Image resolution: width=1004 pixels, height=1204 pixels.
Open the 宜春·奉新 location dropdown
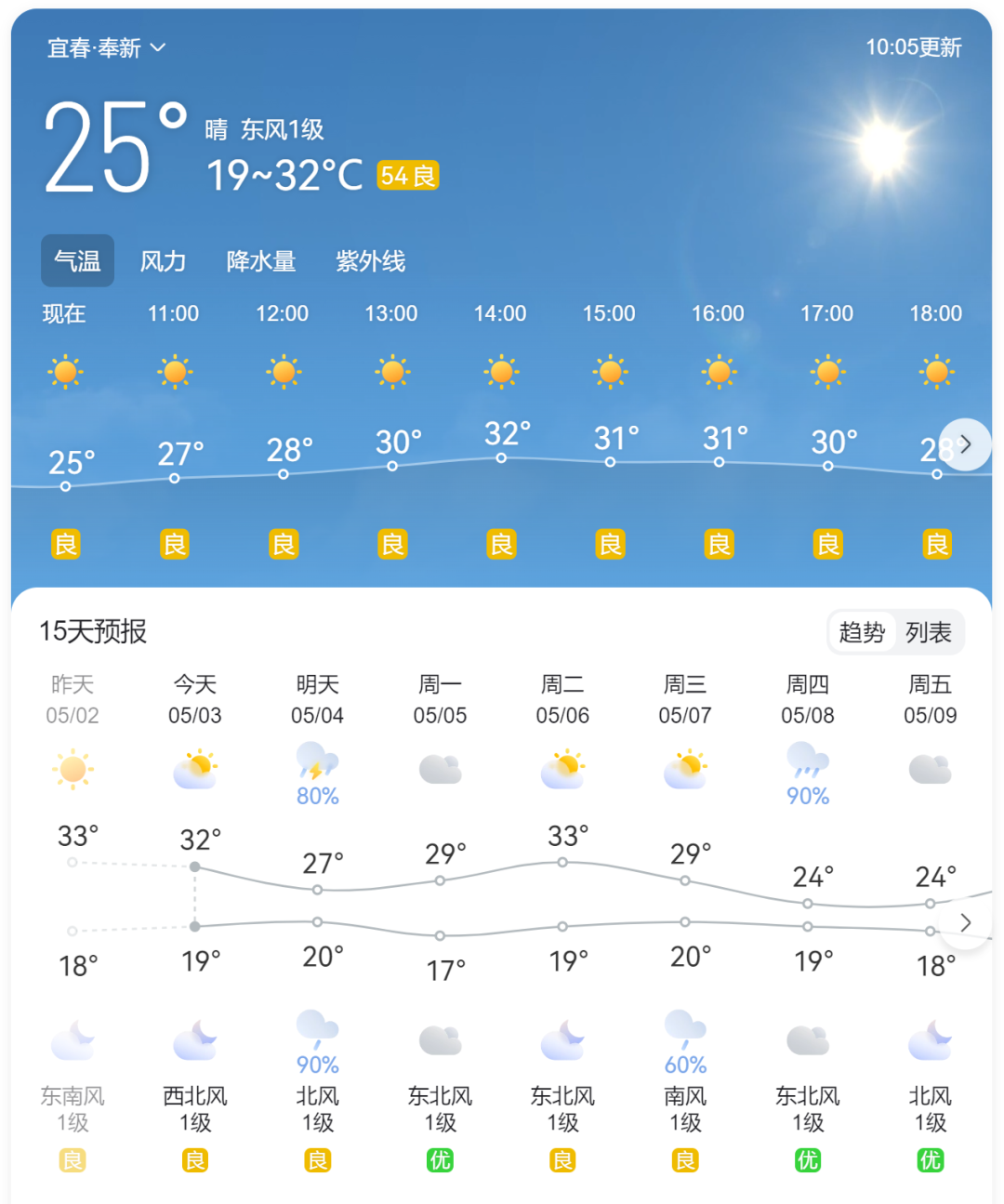tap(106, 47)
